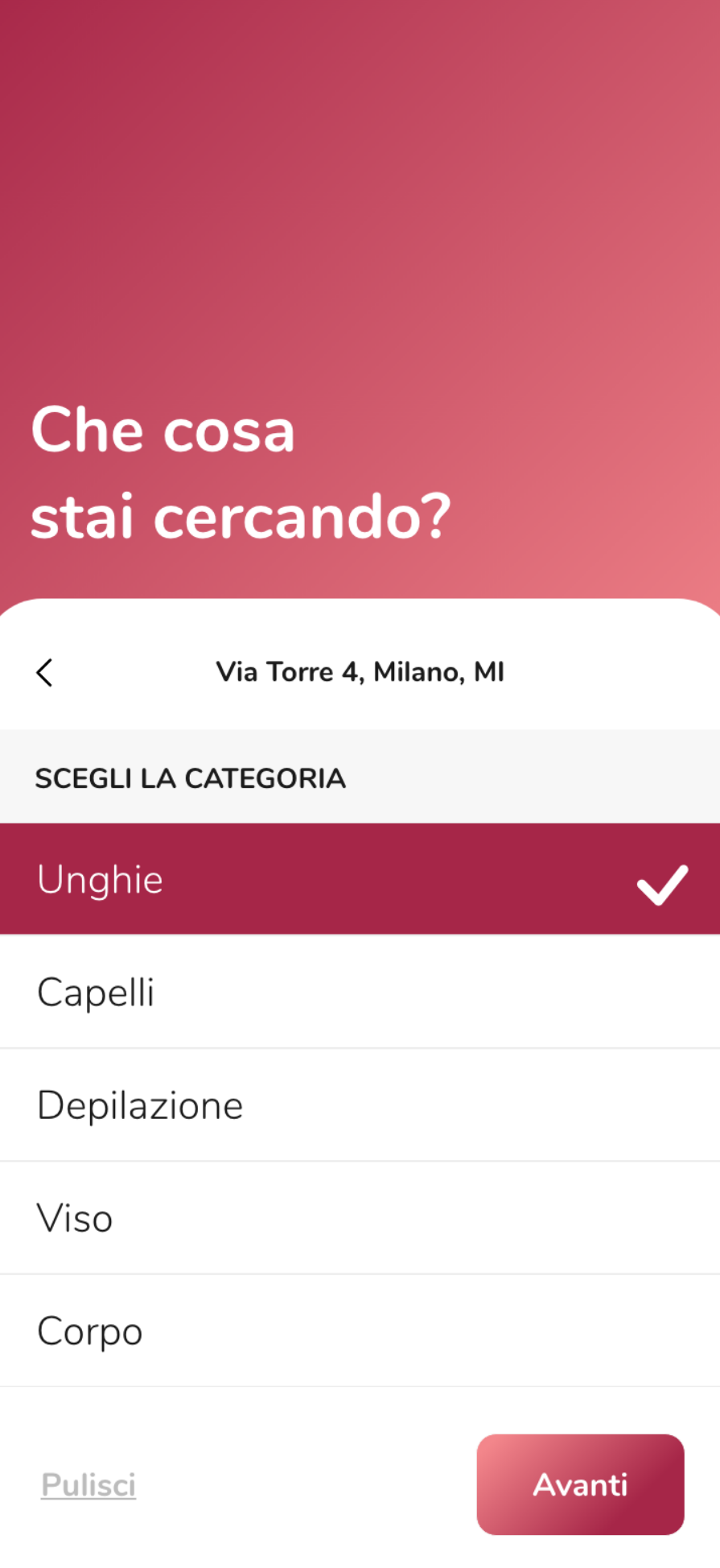Tap the Pulisci link to clear selection
720x1568 pixels.
click(88, 1485)
